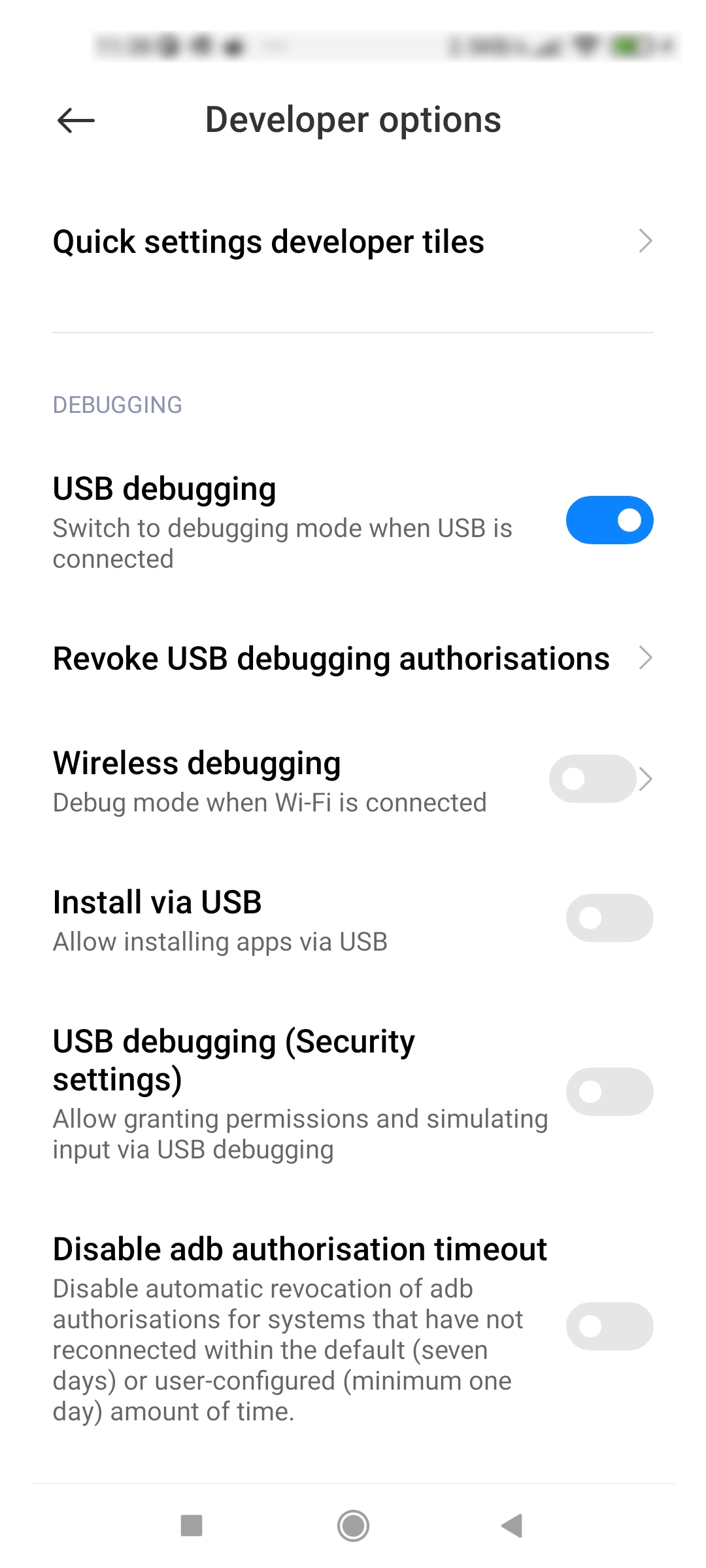706x1568 pixels.
Task: Tap the system home button
Action: [x=353, y=1526]
